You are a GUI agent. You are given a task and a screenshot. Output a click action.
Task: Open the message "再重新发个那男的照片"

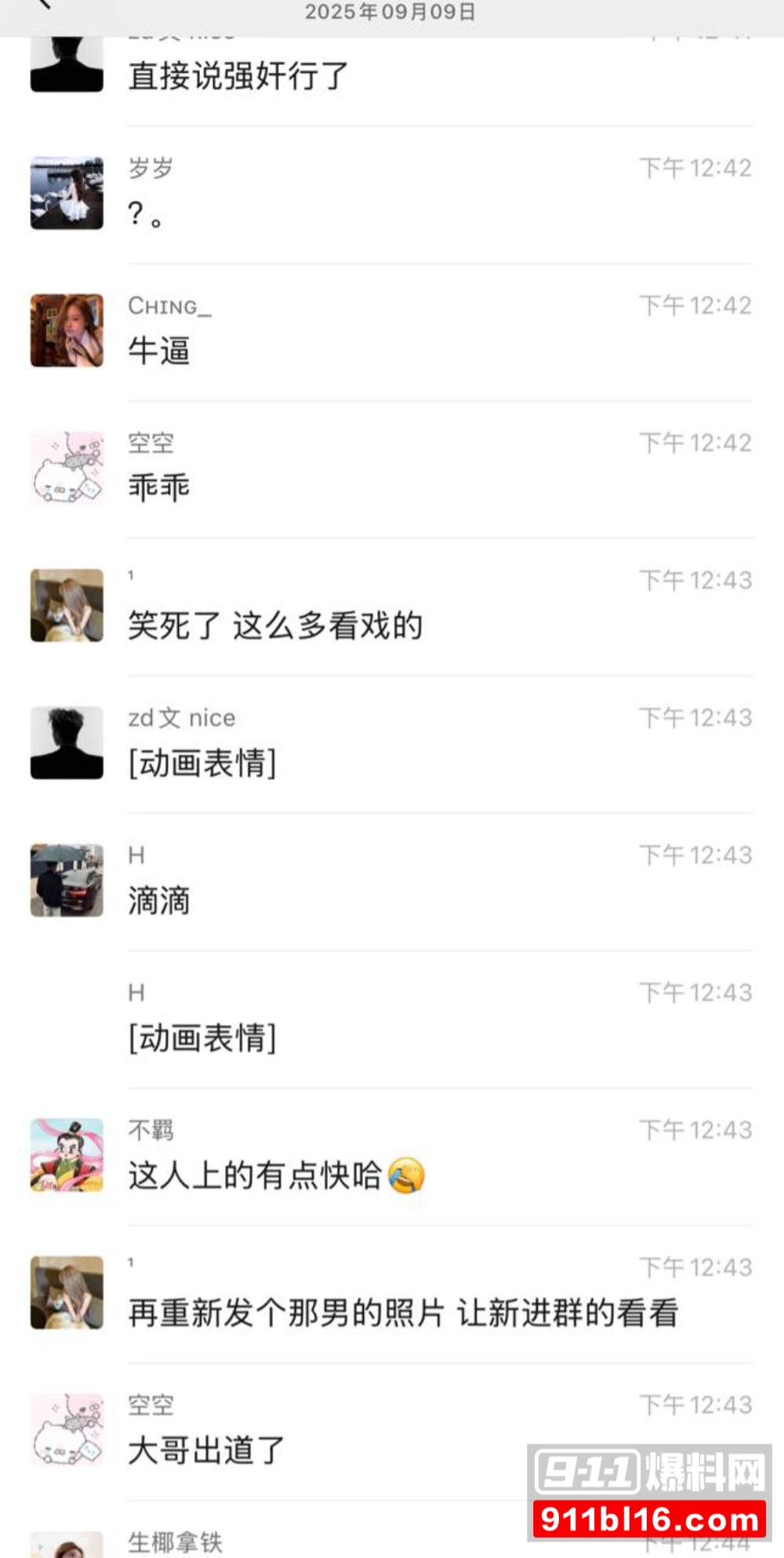[x=403, y=1313]
